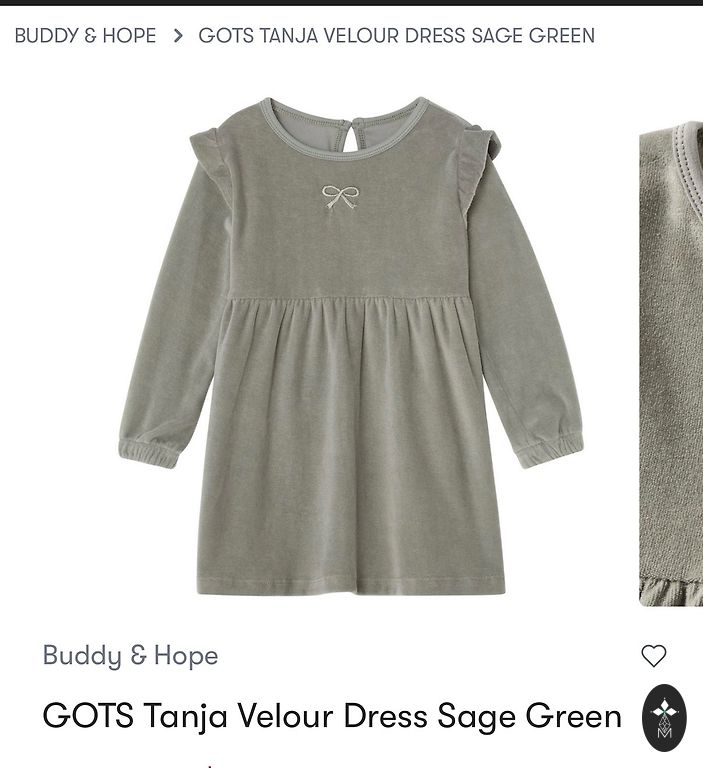The image size is (703, 768).
Task: Add the dress to wishlist with heart icon
Action: (x=654, y=656)
